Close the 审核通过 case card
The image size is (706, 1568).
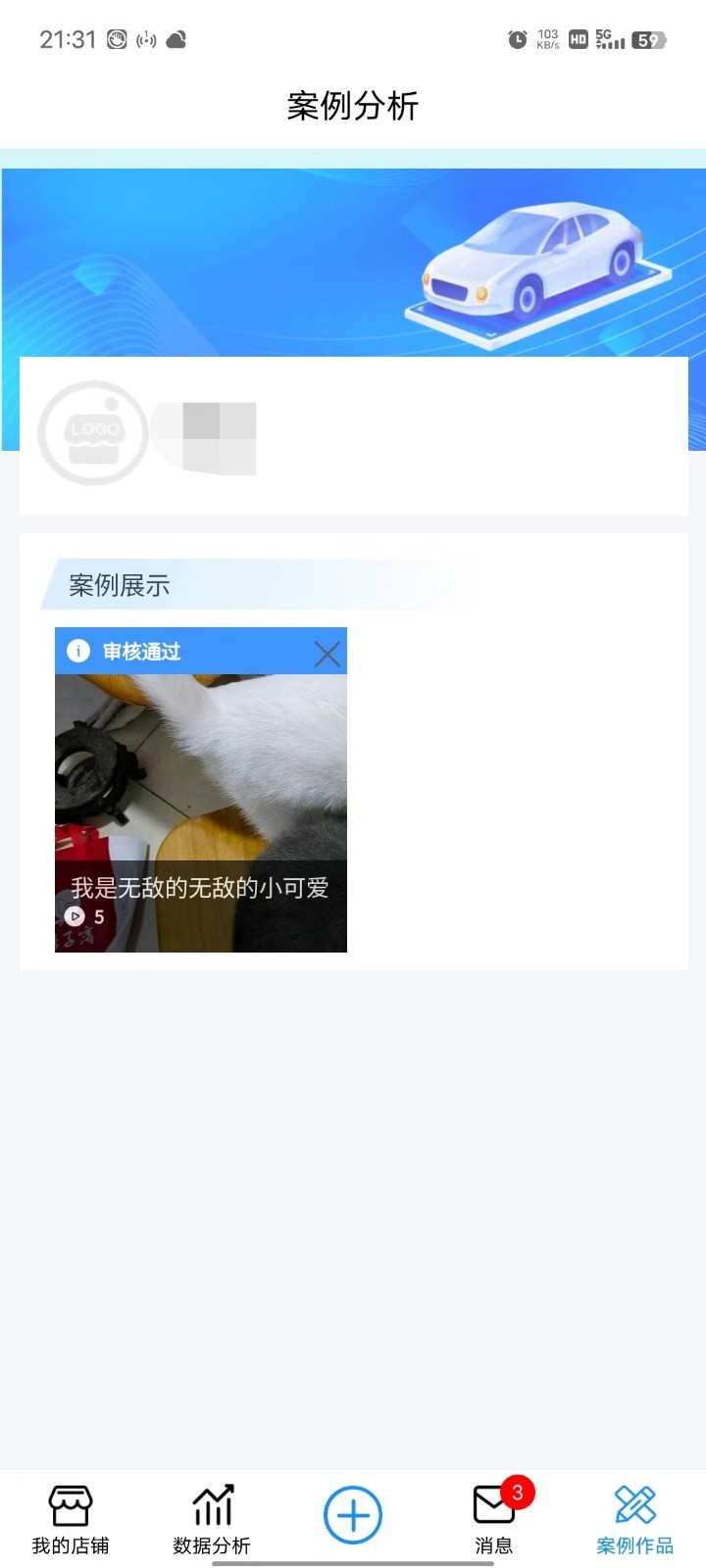[x=327, y=654]
